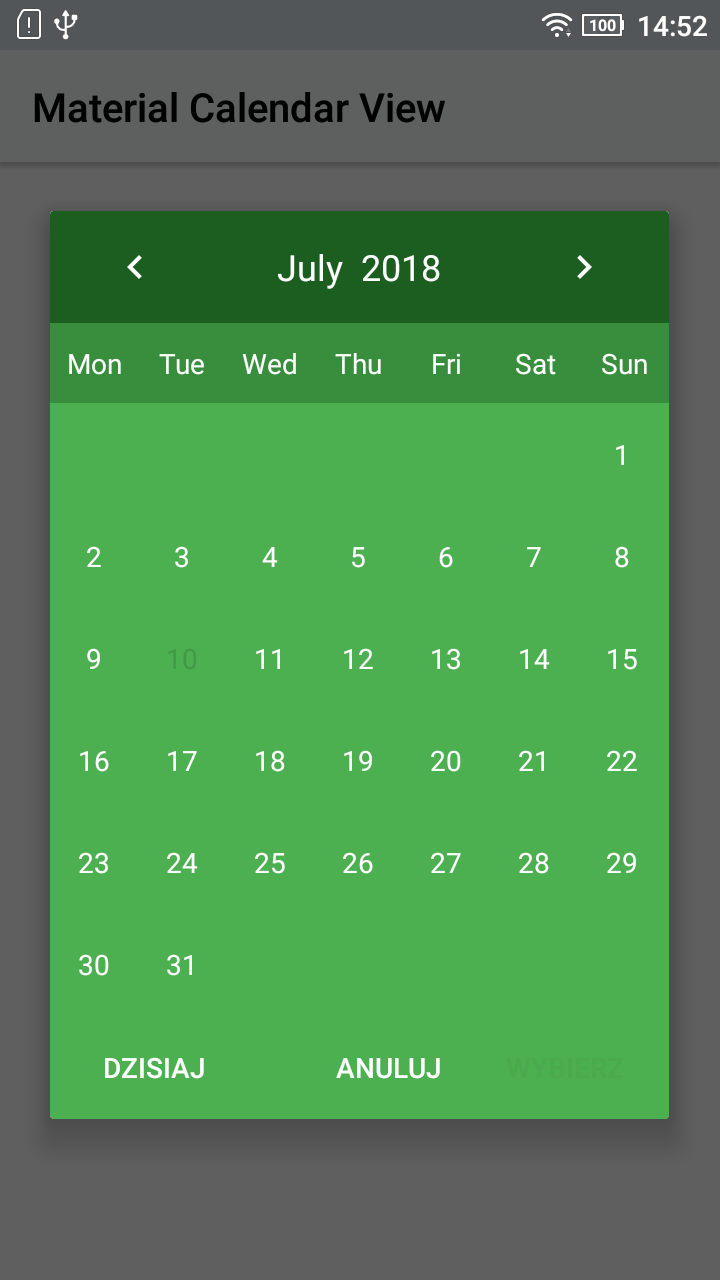Click the clock showing 14:52
Screen dimensions: 720x1280
[x=674, y=27]
